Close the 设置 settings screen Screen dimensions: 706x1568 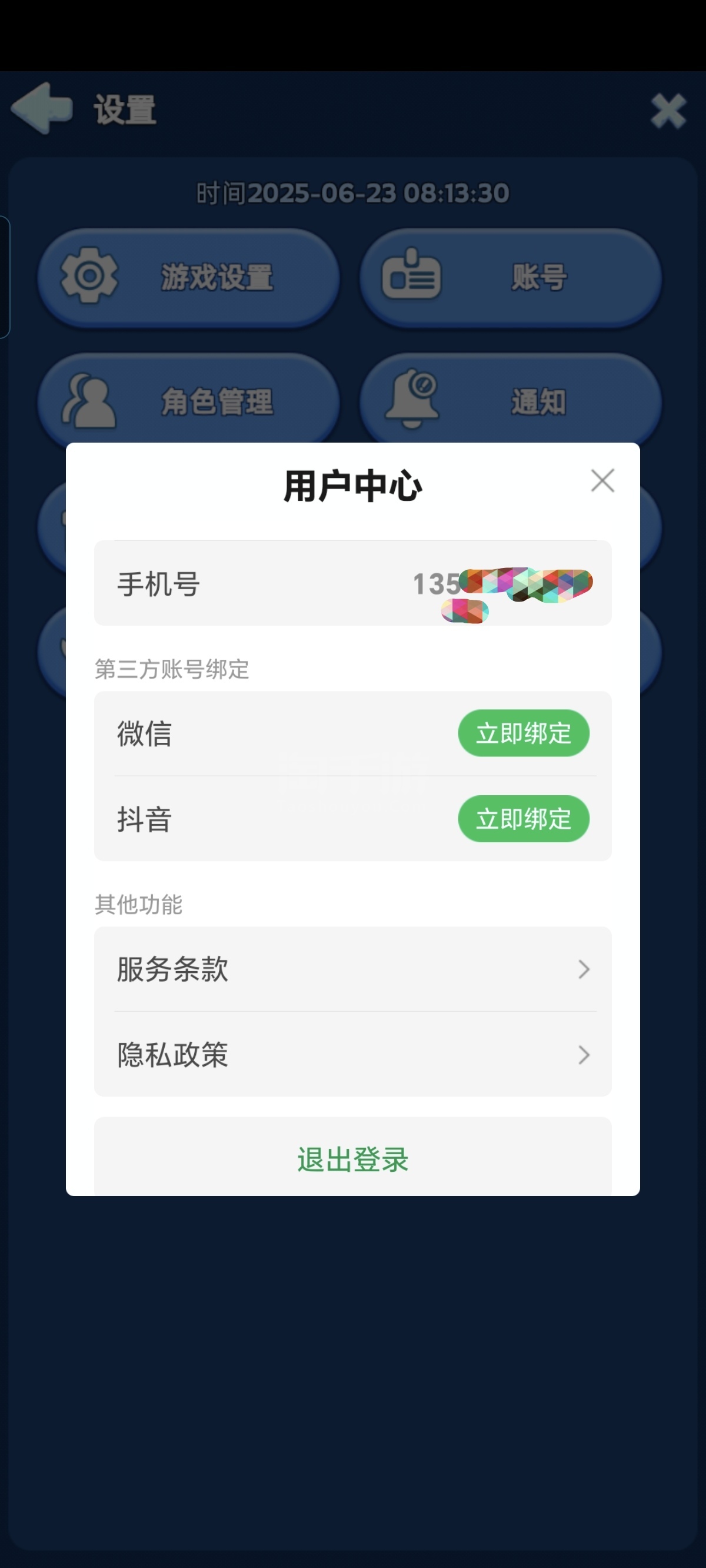pos(668,111)
